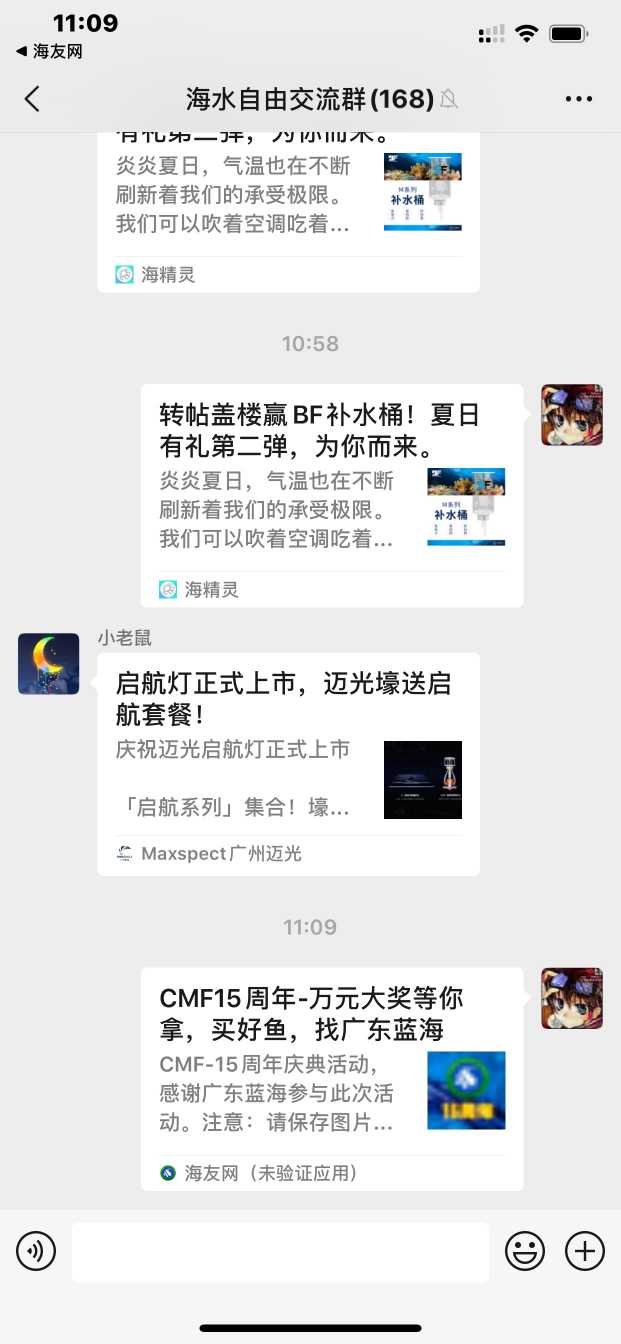
Task: Open the 启航灯正式上市 shared article card
Action: (288, 763)
